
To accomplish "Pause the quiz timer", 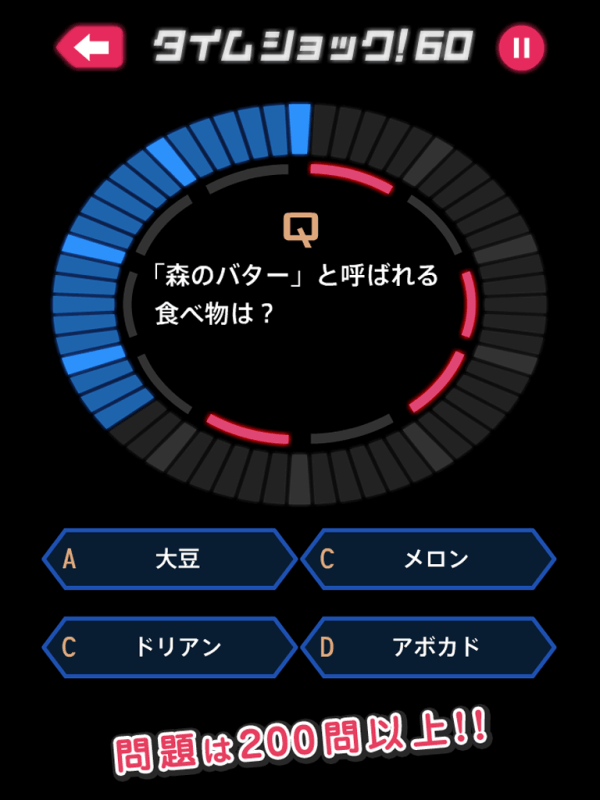I will coord(521,47).
